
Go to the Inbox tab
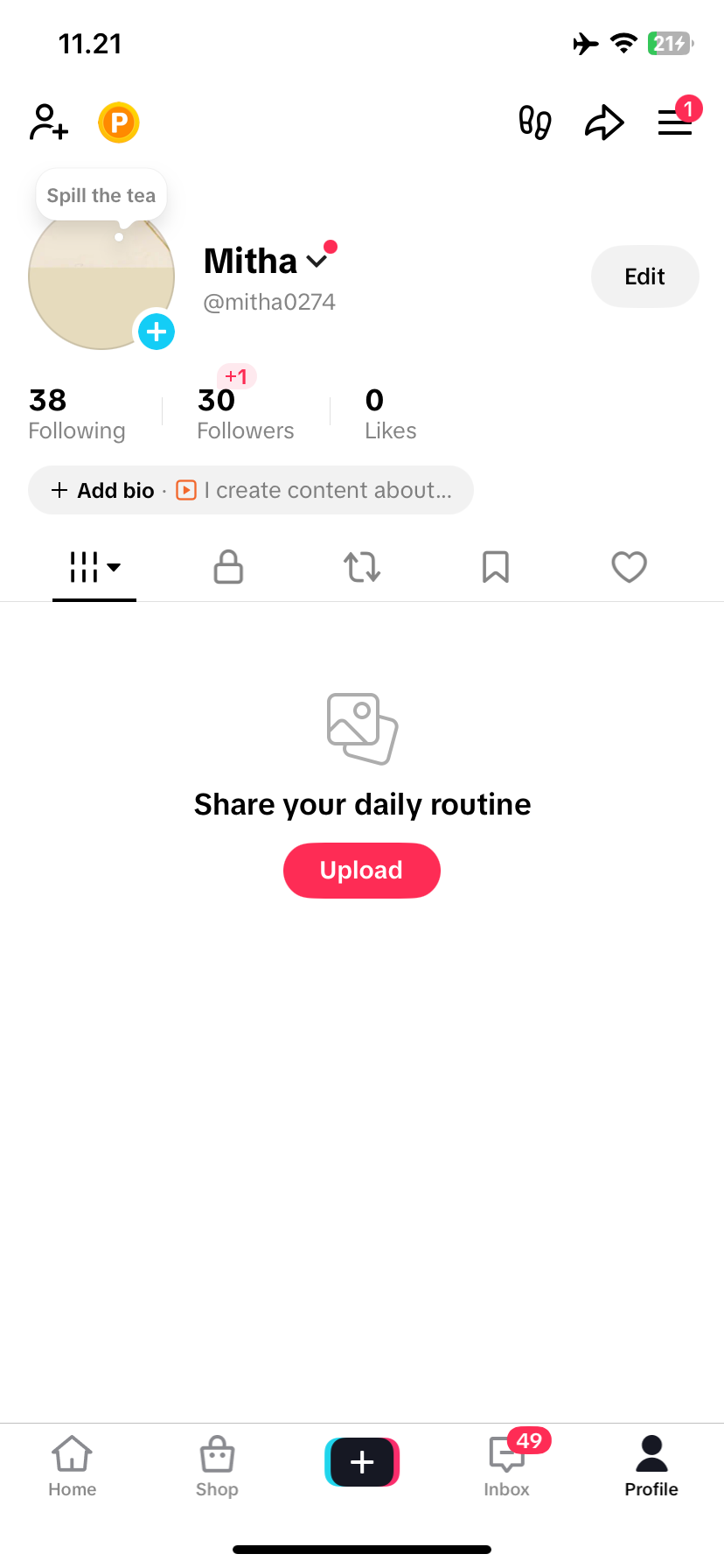[507, 1466]
